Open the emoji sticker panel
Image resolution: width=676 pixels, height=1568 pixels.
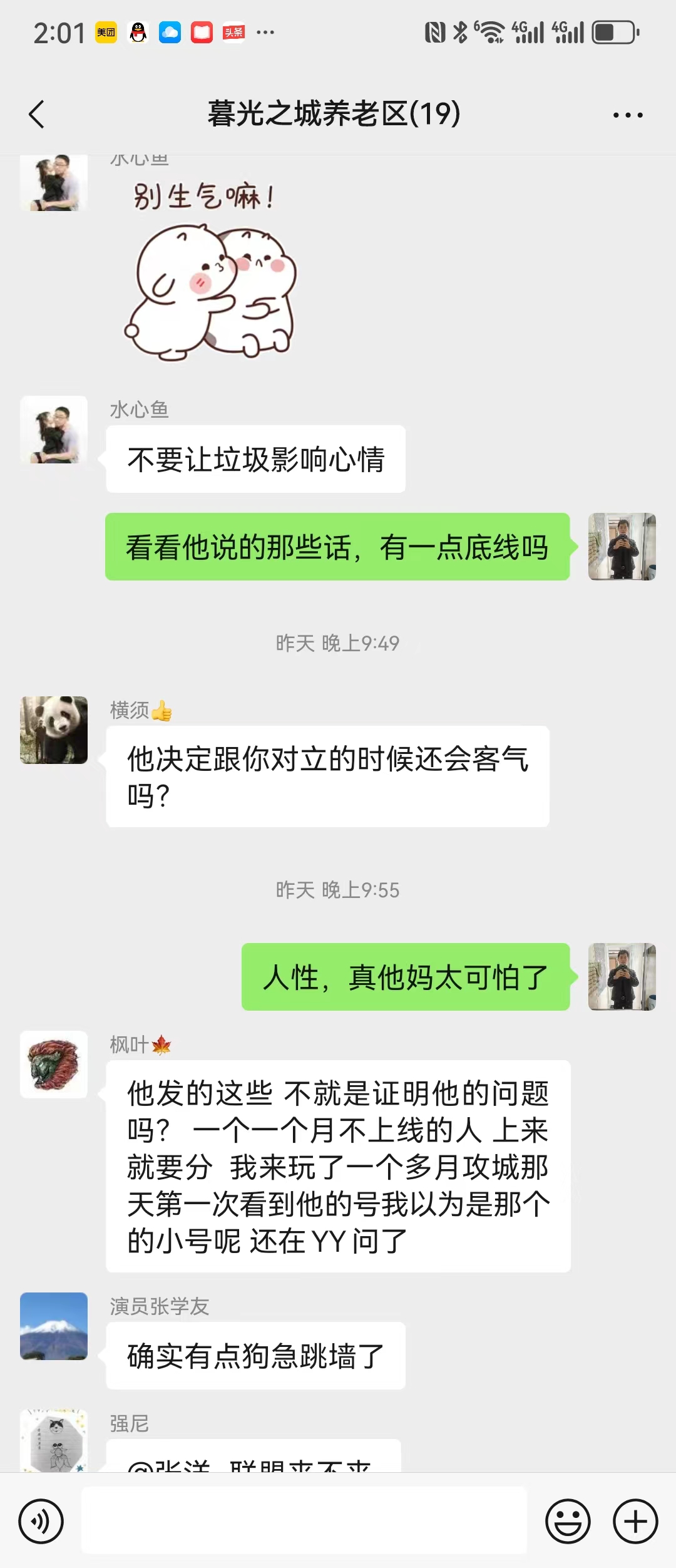click(568, 1520)
